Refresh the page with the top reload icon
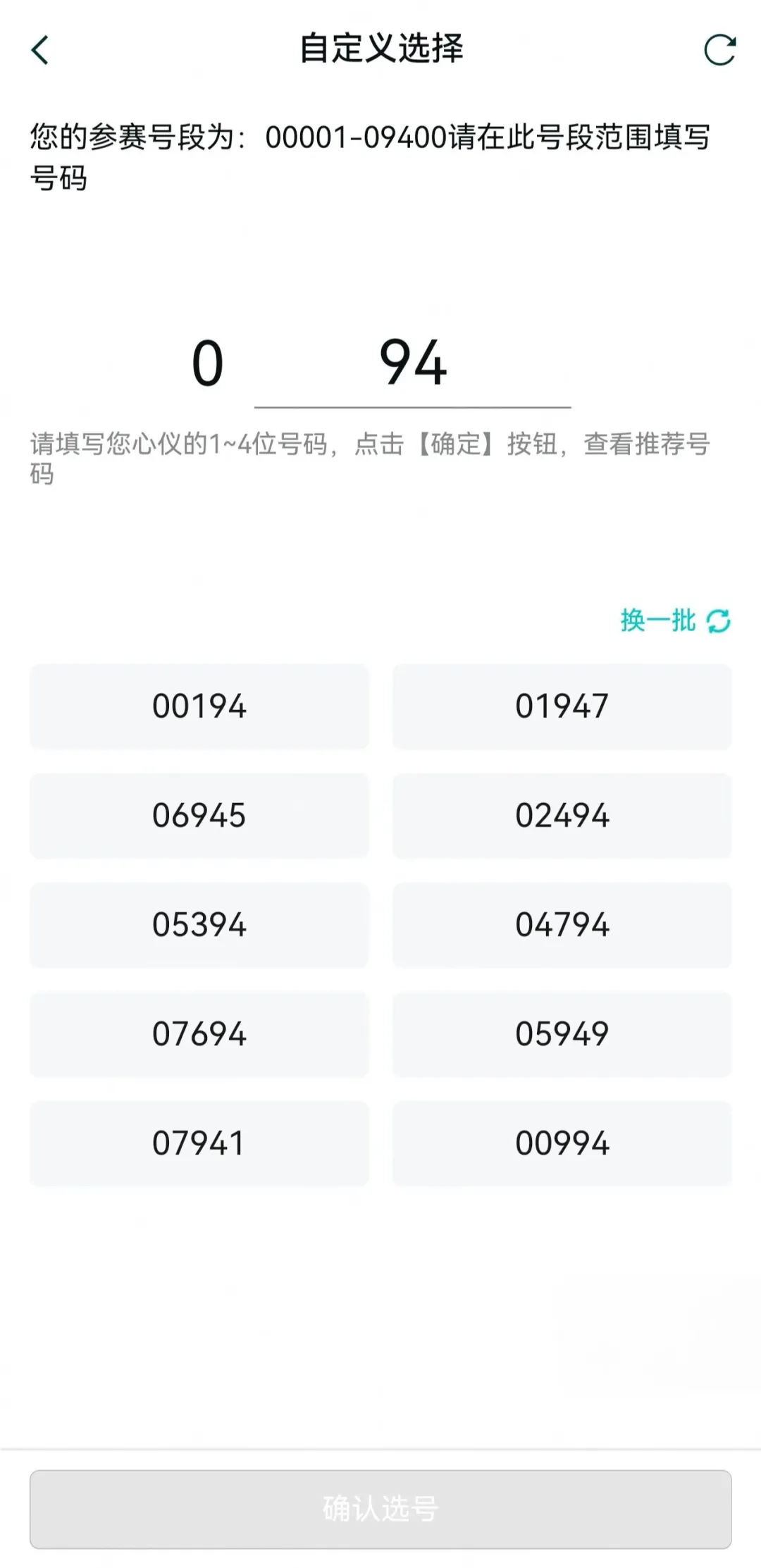The image size is (761, 1568). [719, 50]
